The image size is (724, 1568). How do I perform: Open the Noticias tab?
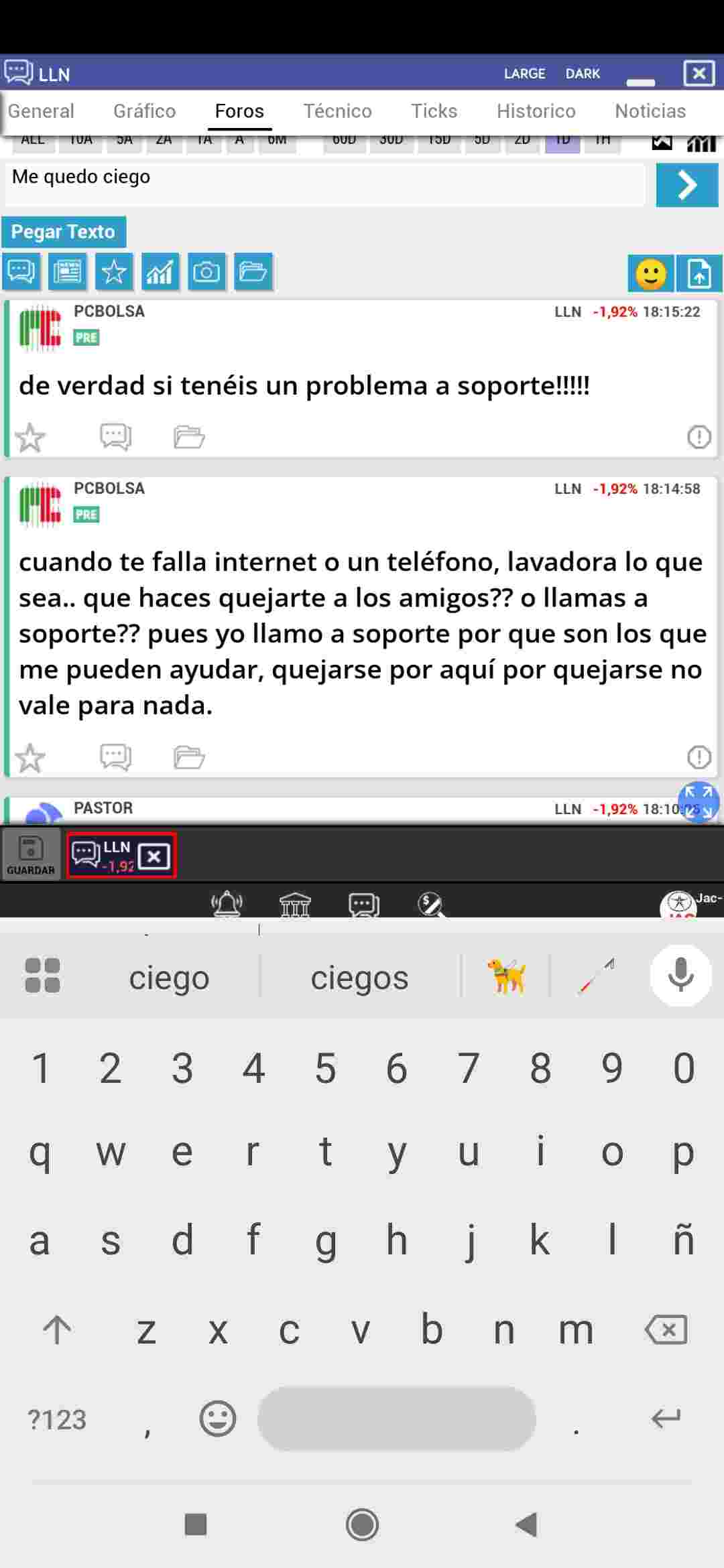point(650,111)
